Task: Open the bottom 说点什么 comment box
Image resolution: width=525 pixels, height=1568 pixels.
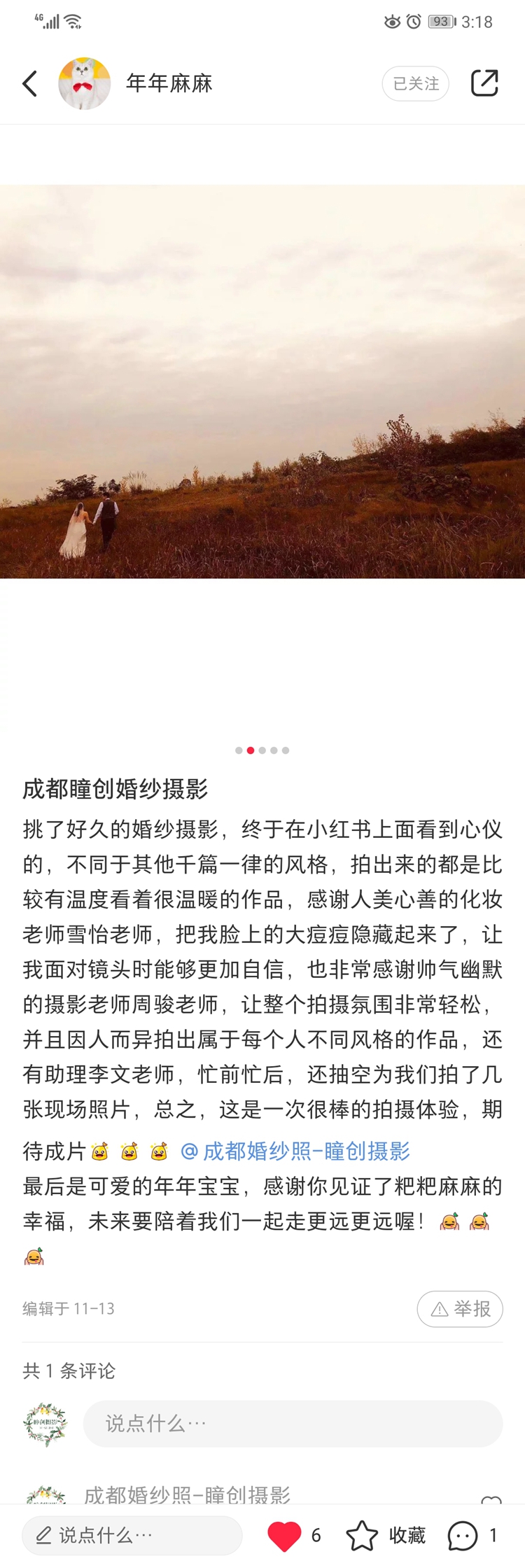Action: click(x=132, y=1535)
